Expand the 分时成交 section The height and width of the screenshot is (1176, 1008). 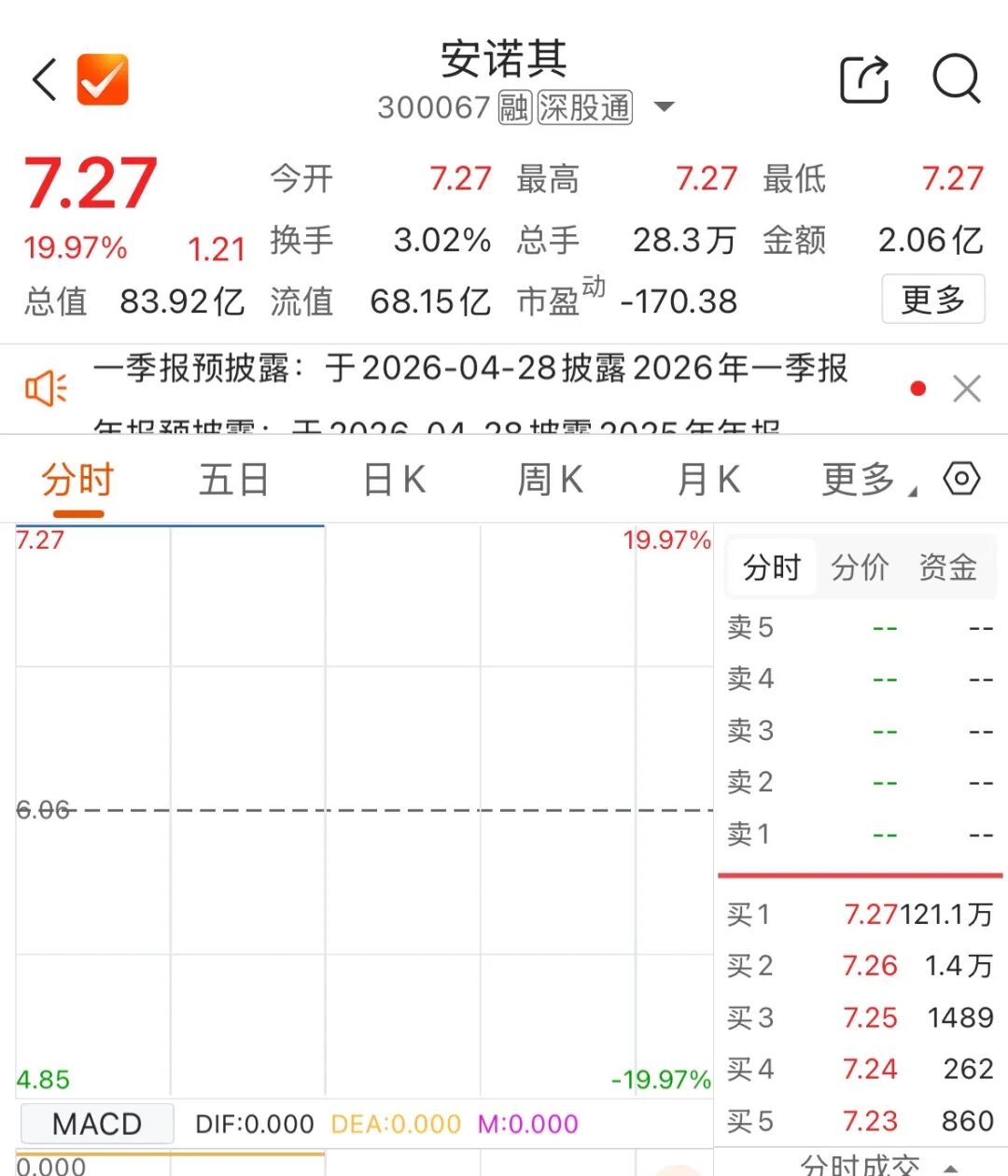877,1165
